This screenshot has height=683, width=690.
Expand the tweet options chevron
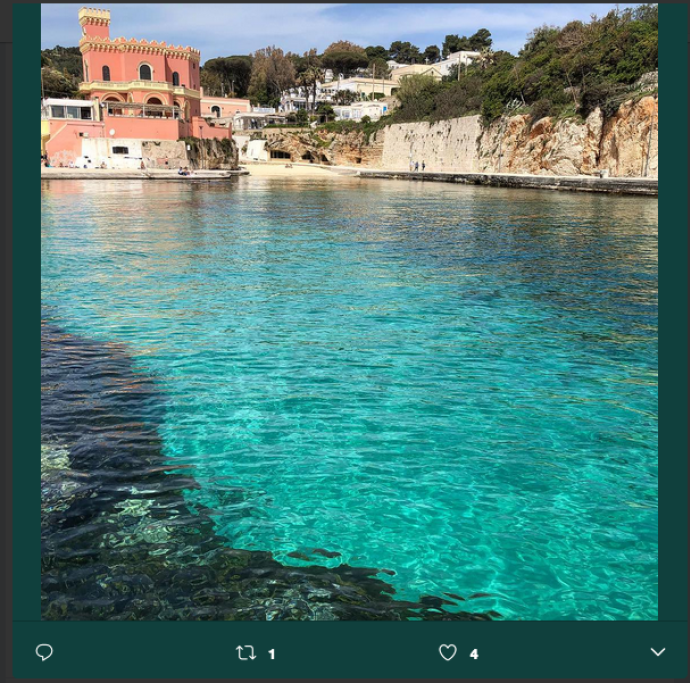657,652
